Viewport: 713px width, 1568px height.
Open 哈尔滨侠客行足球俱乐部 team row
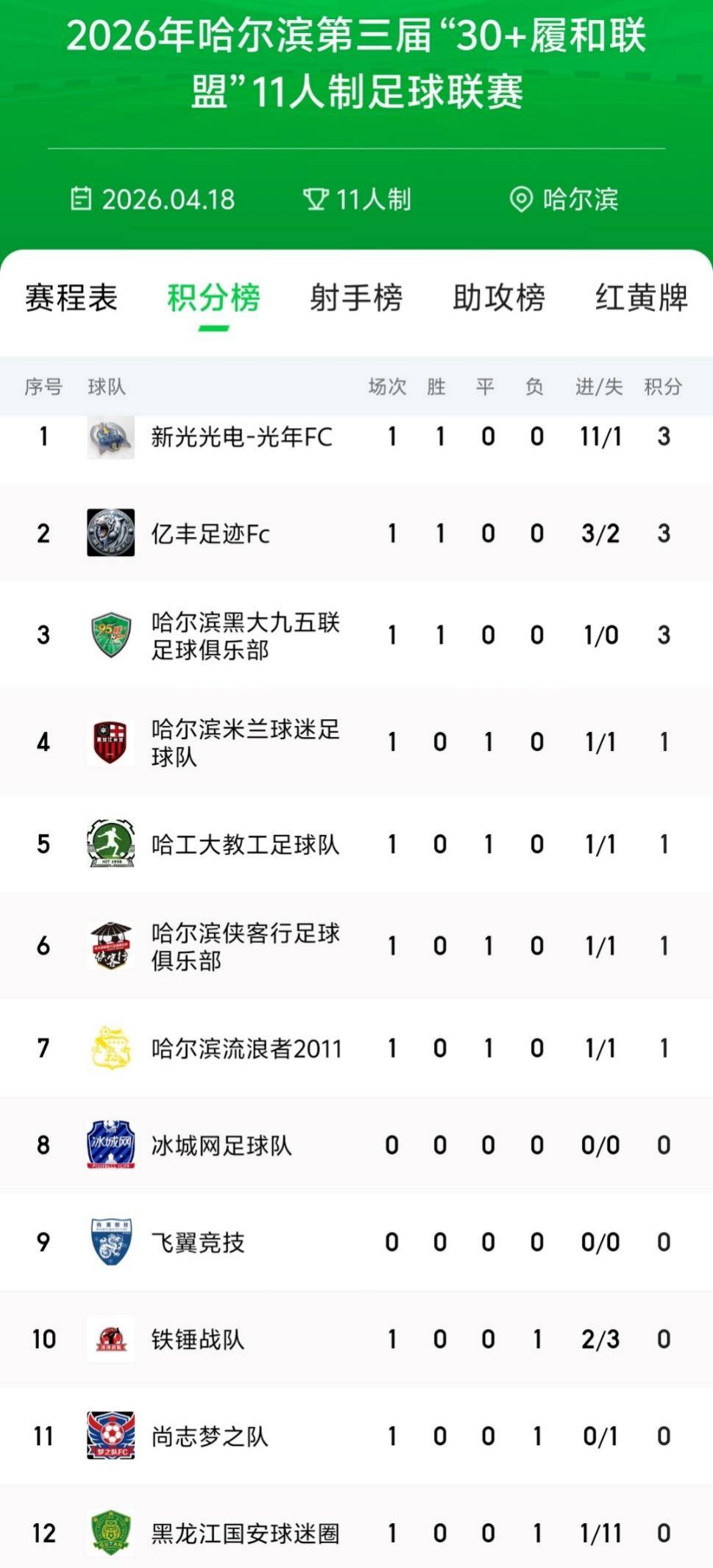pos(245,946)
